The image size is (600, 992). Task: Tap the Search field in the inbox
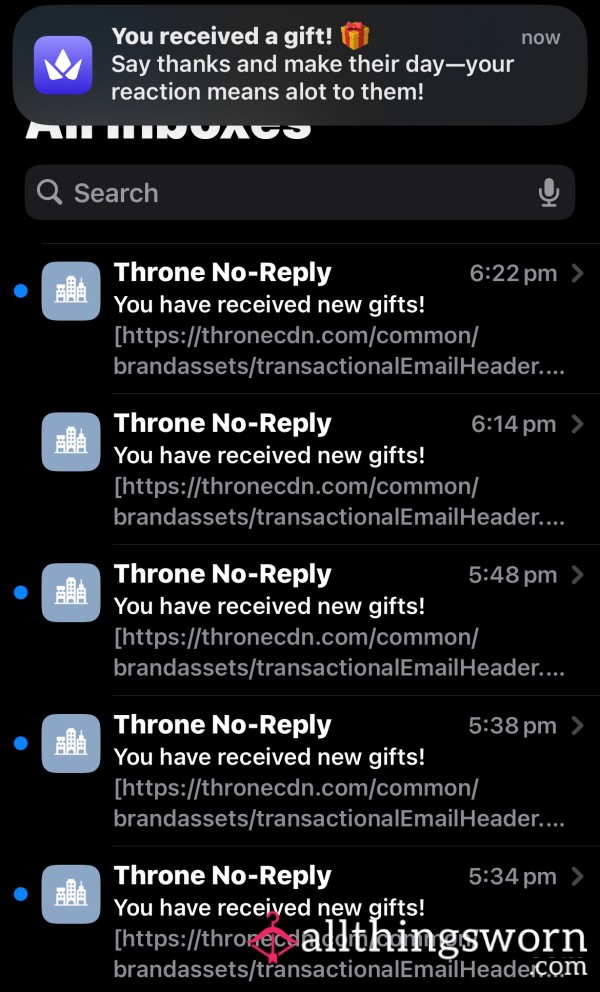tap(300, 192)
